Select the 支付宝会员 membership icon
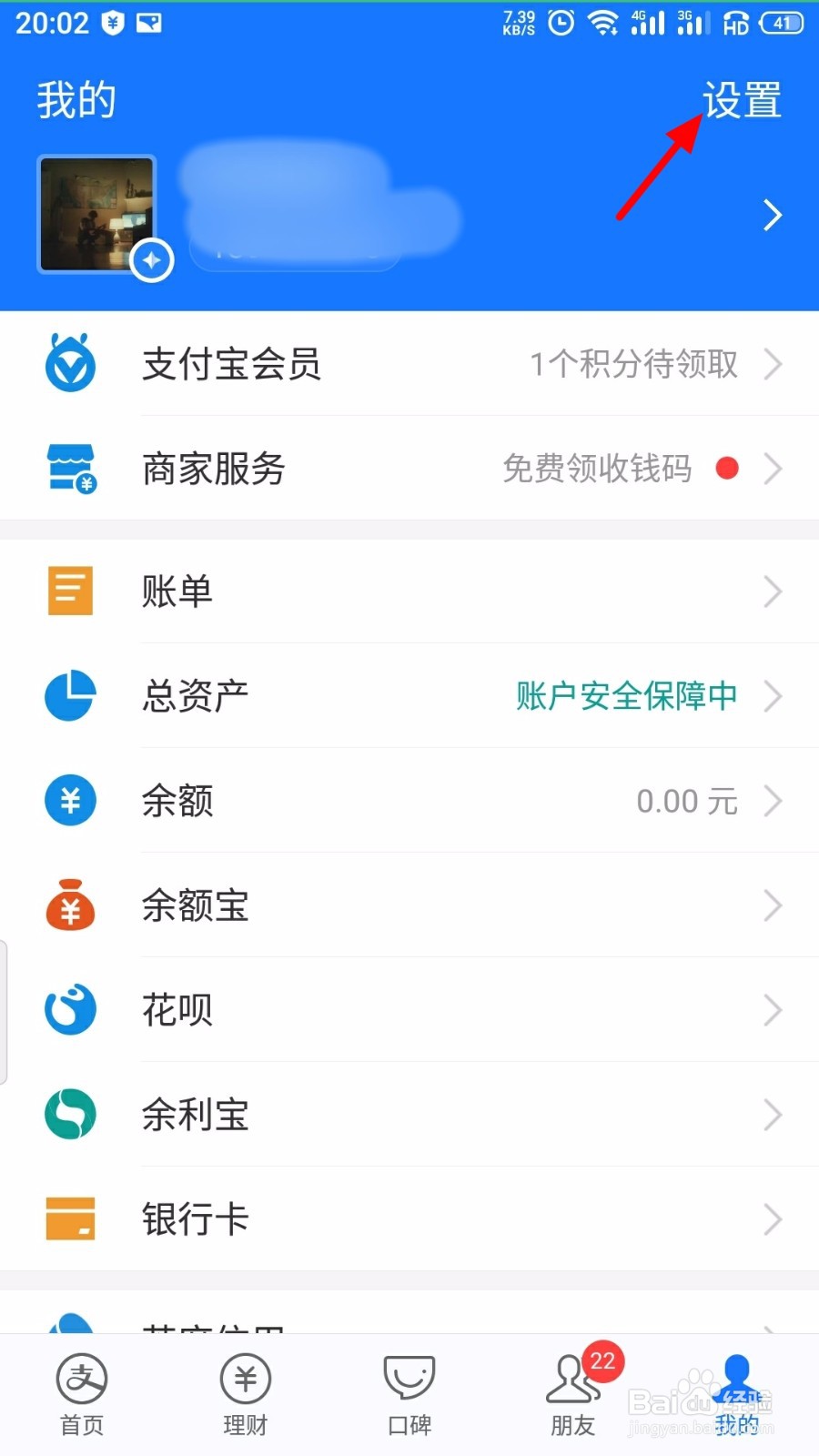The image size is (819, 1456). (x=70, y=363)
